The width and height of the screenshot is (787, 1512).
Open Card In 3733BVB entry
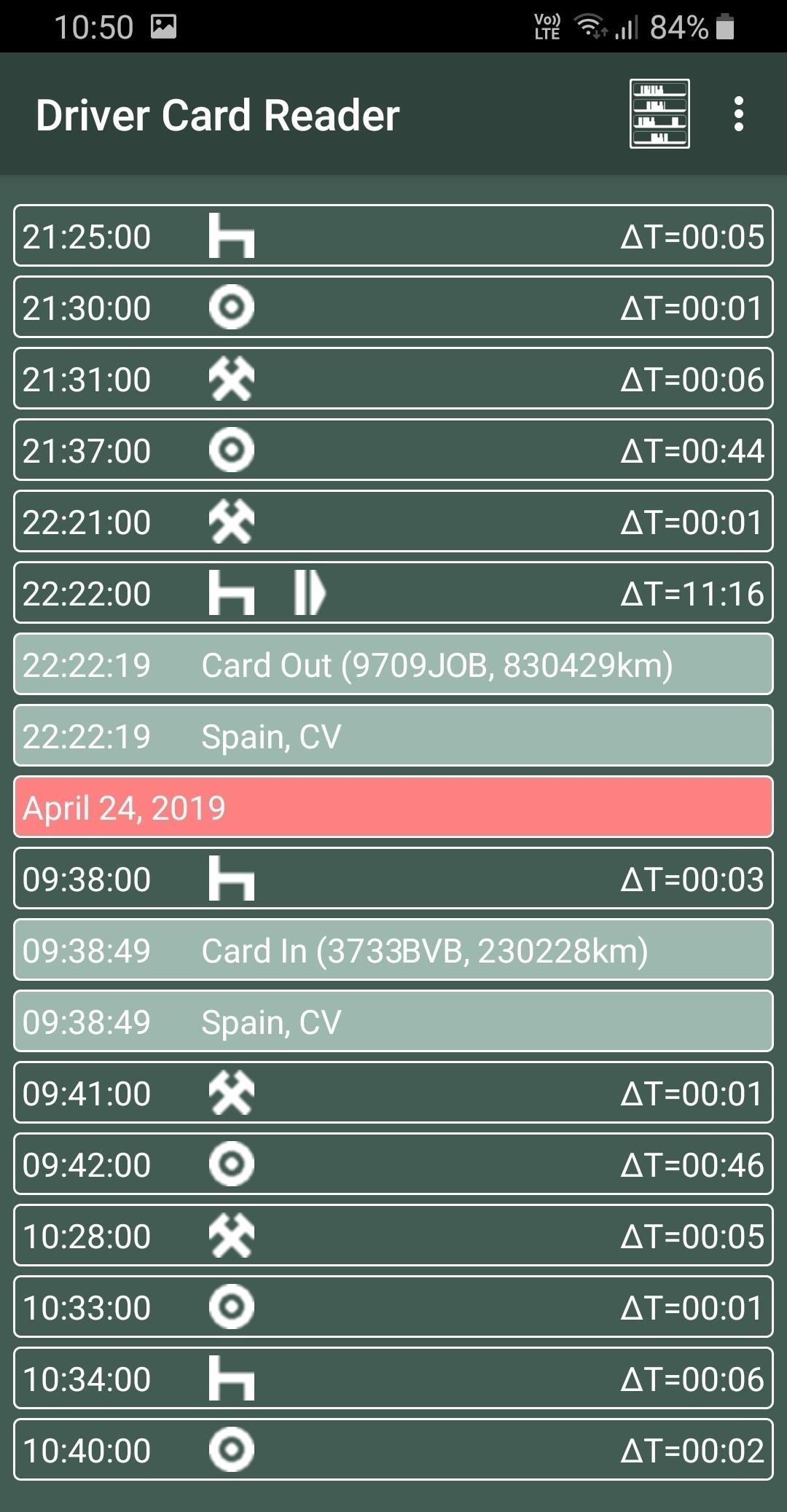point(393,949)
